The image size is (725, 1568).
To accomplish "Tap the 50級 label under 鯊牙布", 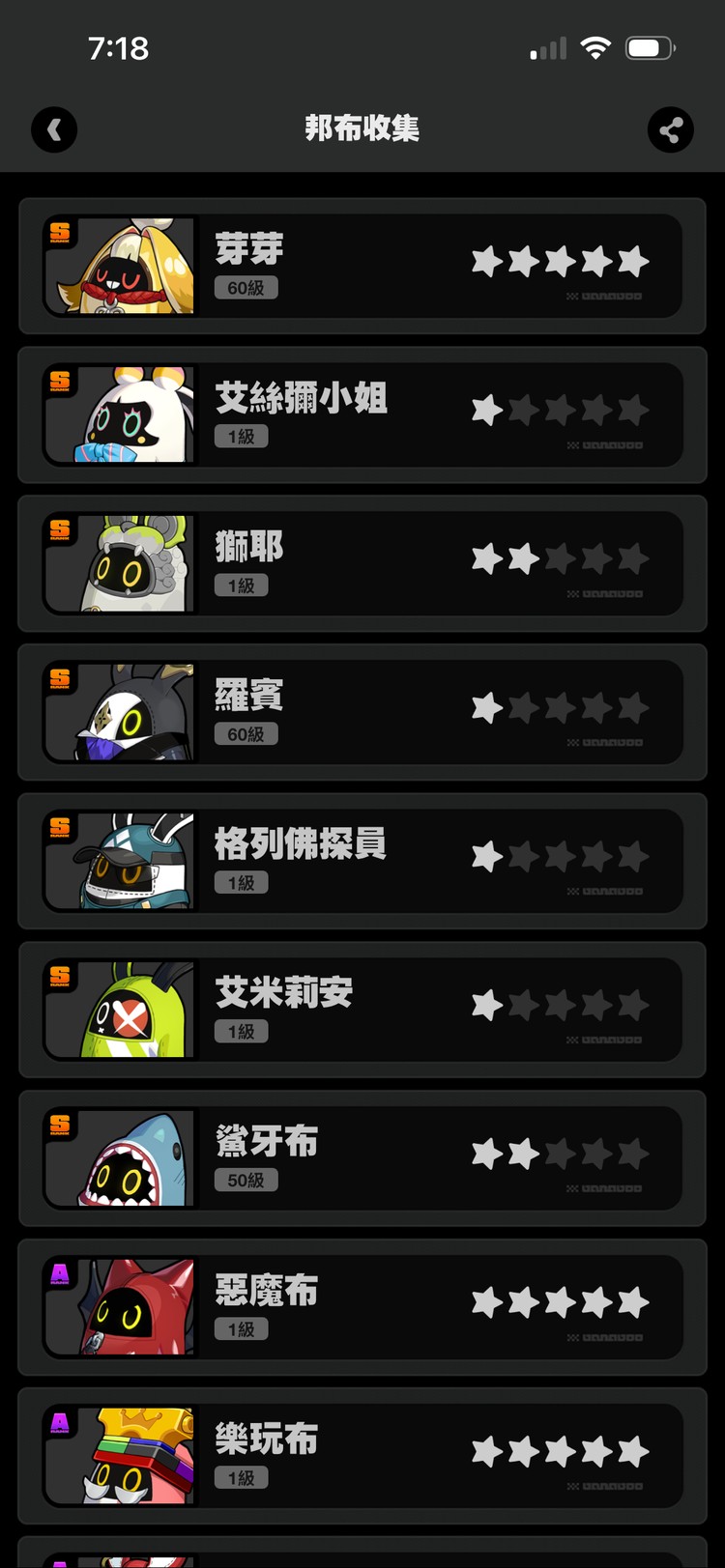I will (245, 1180).
